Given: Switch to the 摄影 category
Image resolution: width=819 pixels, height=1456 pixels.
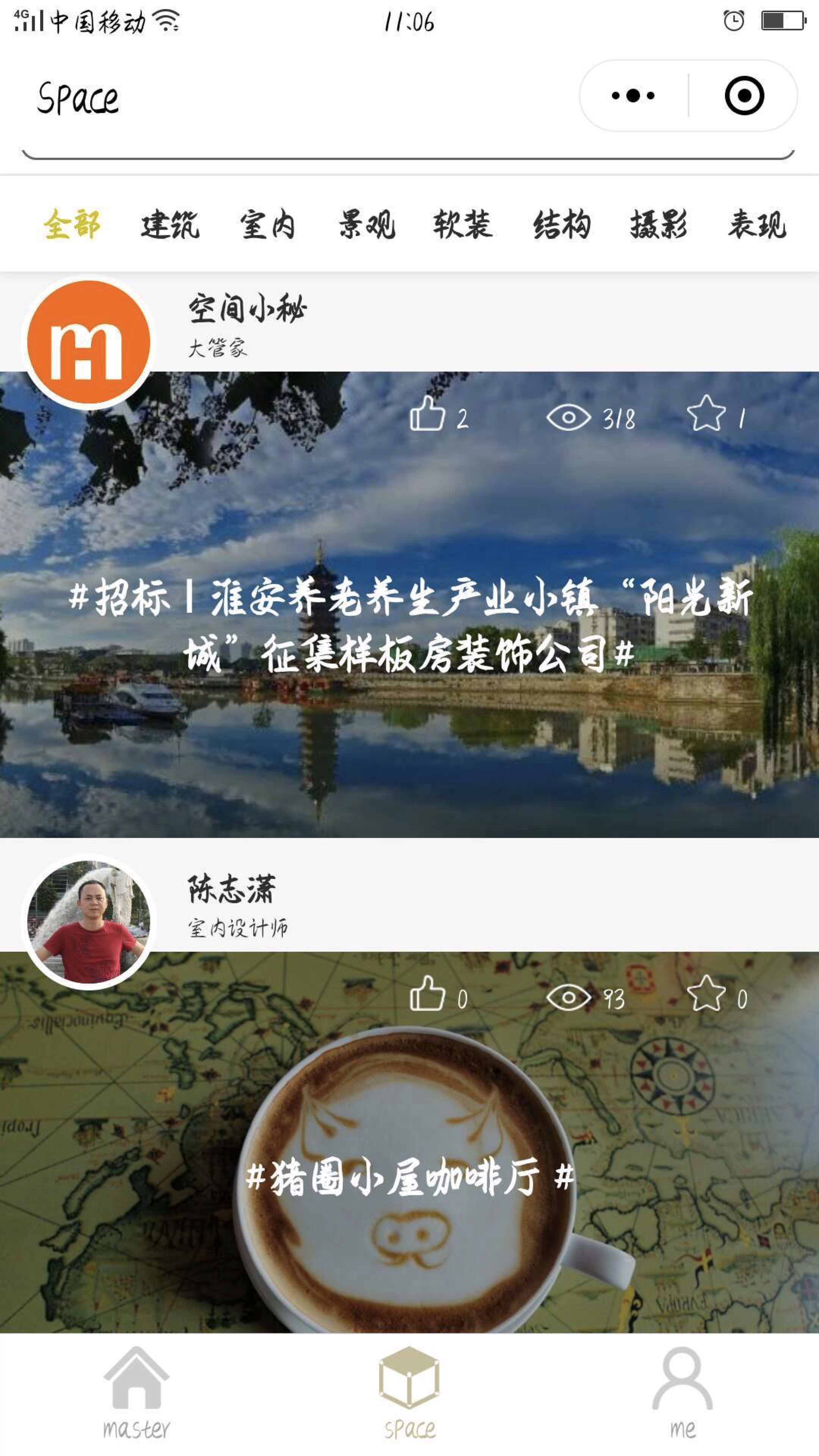Looking at the screenshot, I should 659,224.
